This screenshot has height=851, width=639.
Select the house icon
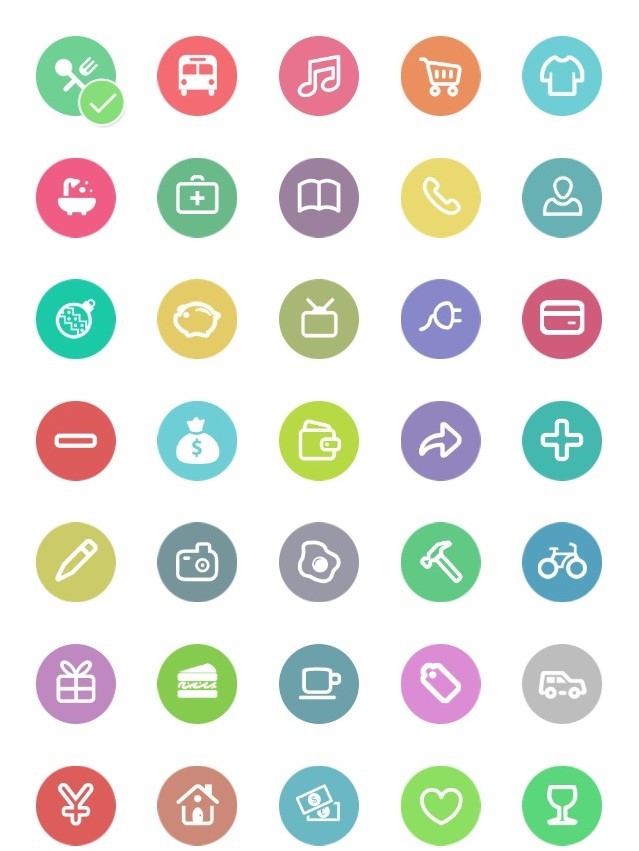(x=197, y=806)
